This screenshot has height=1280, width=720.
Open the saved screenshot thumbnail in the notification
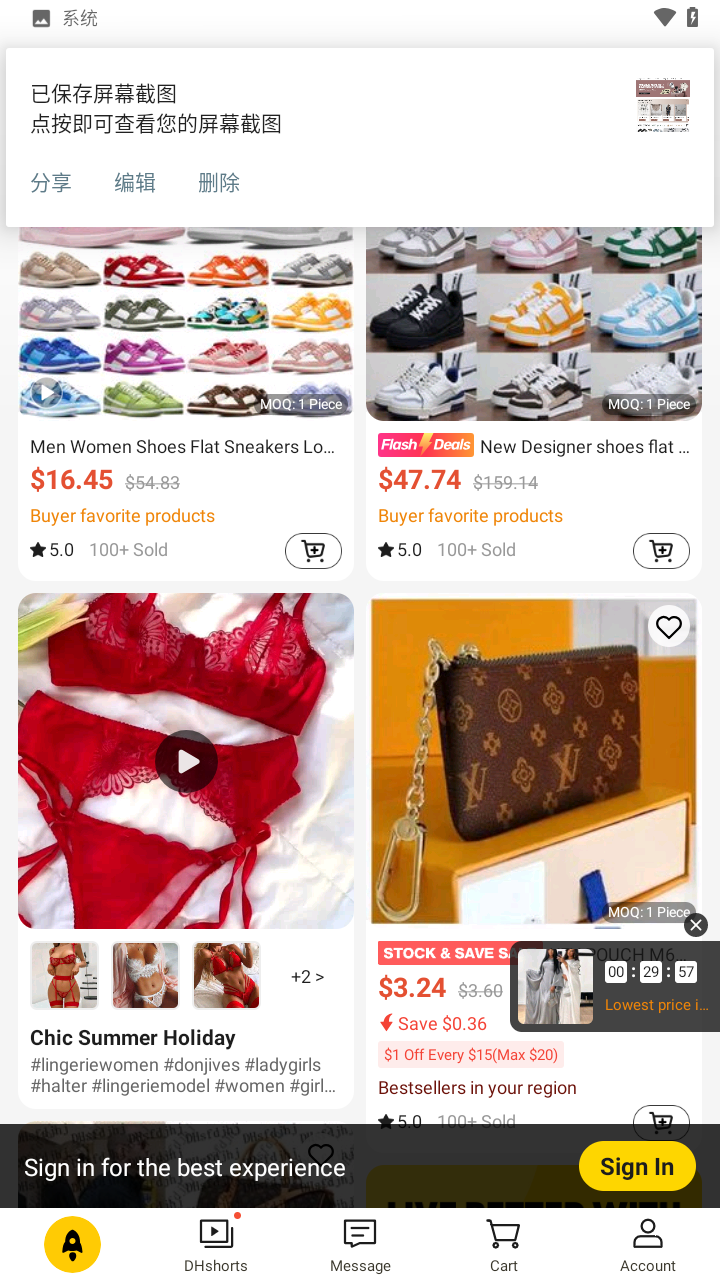click(663, 105)
